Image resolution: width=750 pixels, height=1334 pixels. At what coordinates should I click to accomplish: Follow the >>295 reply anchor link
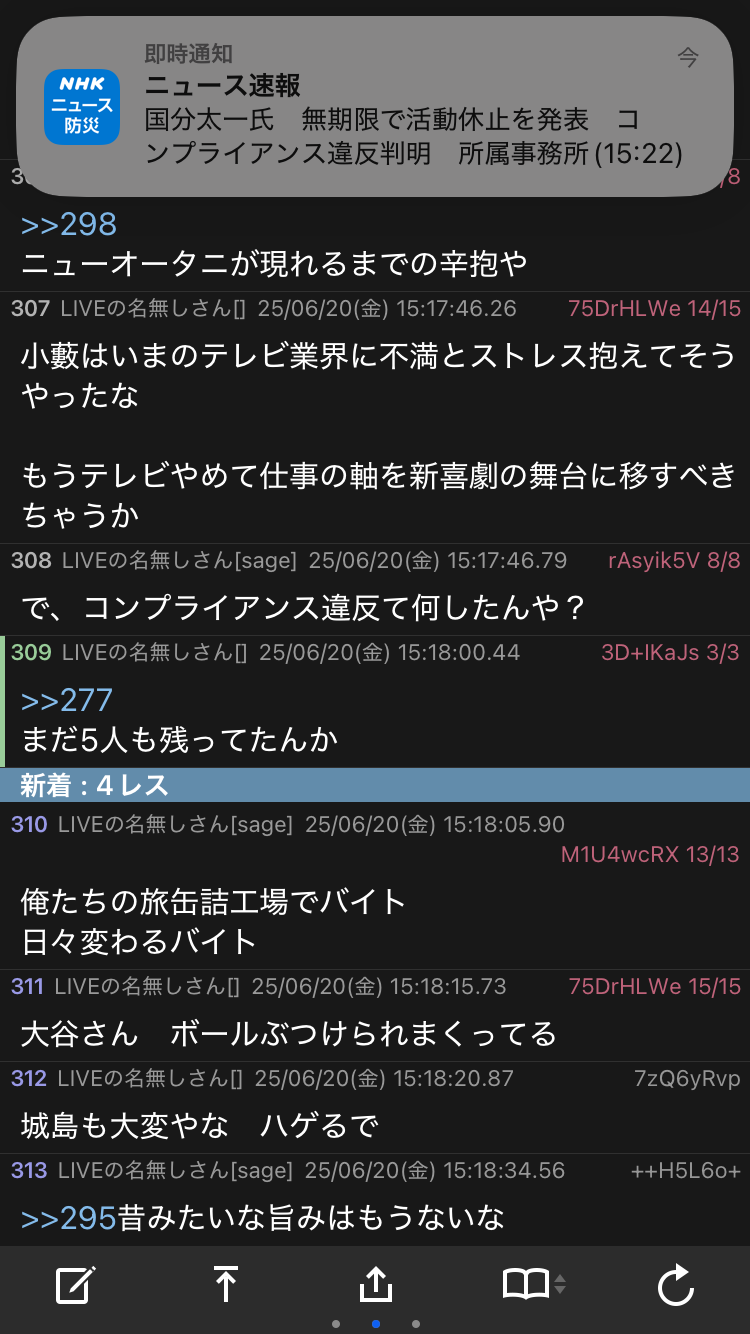(x=69, y=1218)
